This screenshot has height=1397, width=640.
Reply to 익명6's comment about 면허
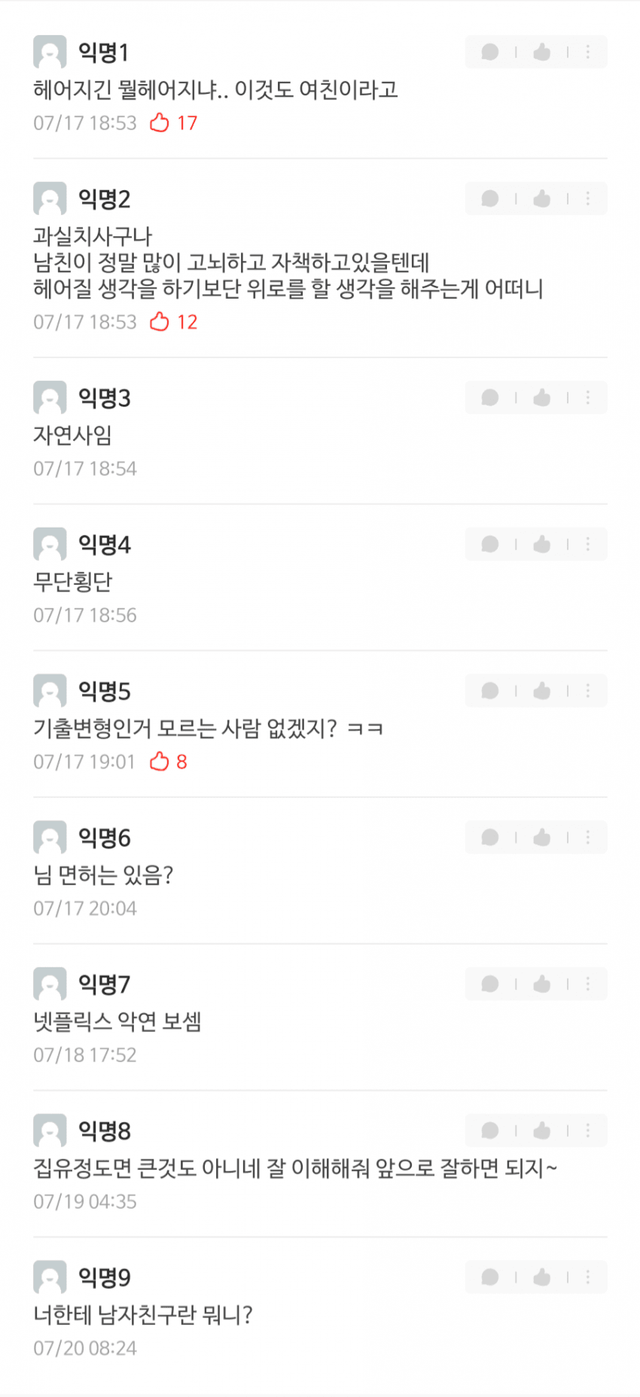pyautogui.click(x=490, y=838)
